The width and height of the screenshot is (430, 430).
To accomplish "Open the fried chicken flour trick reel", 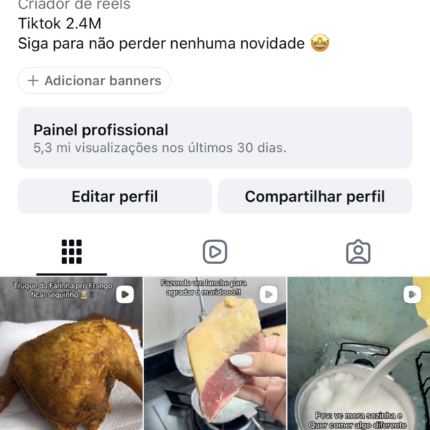I will coord(71,353).
